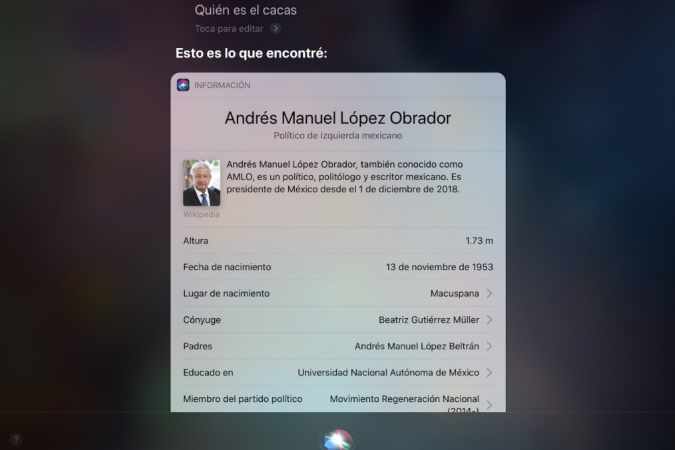This screenshot has width=675, height=450.
Task: Open Lugar de nacimiento Macuspana row
Action: [337, 293]
